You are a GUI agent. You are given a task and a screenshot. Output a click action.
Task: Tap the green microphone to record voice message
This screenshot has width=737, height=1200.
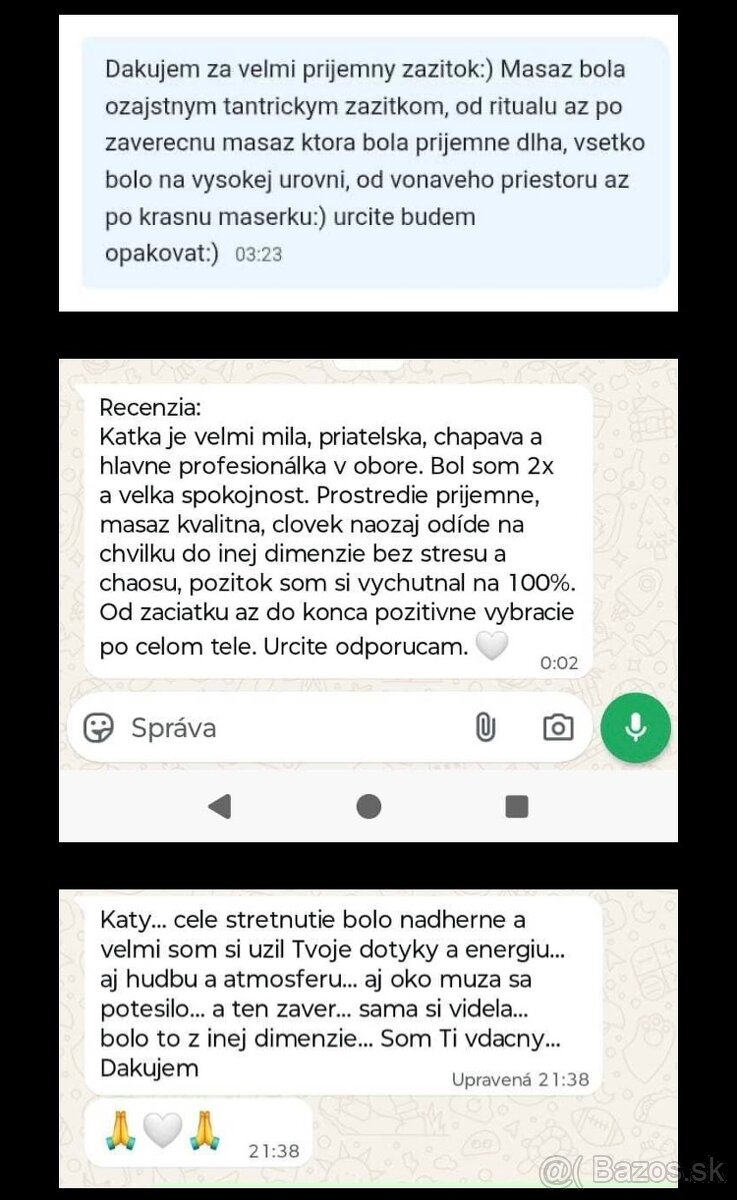pyautogui.click(x=636, y=728)
